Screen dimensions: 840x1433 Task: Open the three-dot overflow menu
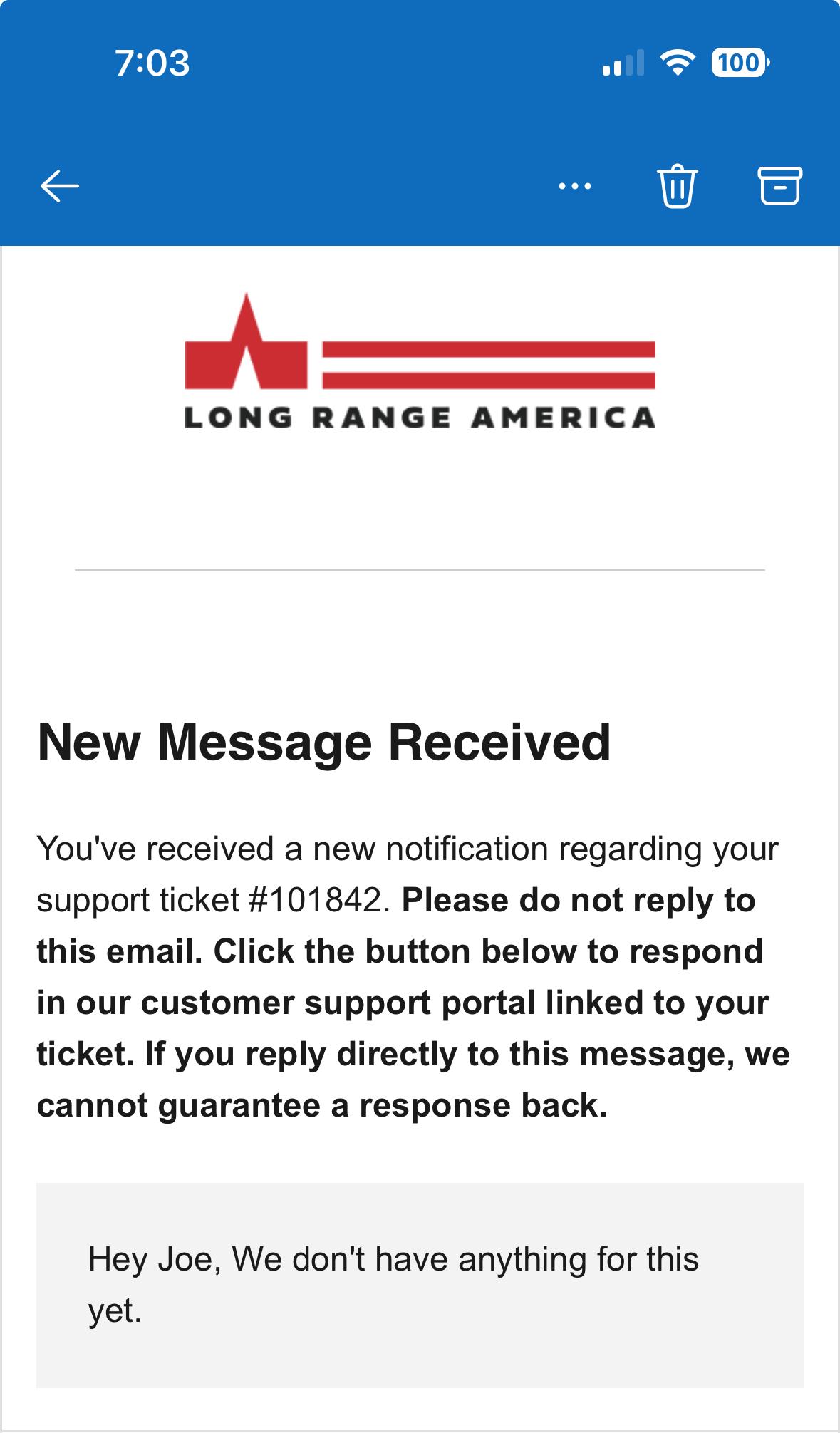coord(574,187)
